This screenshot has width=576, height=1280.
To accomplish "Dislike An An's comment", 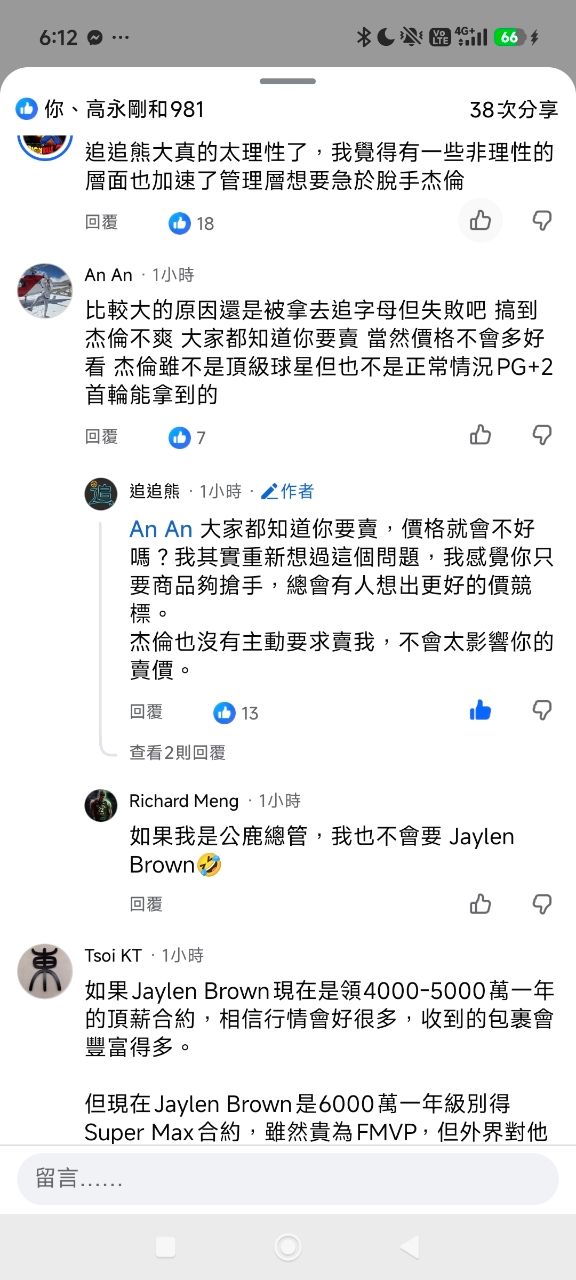I will click(x=542, y=435).
